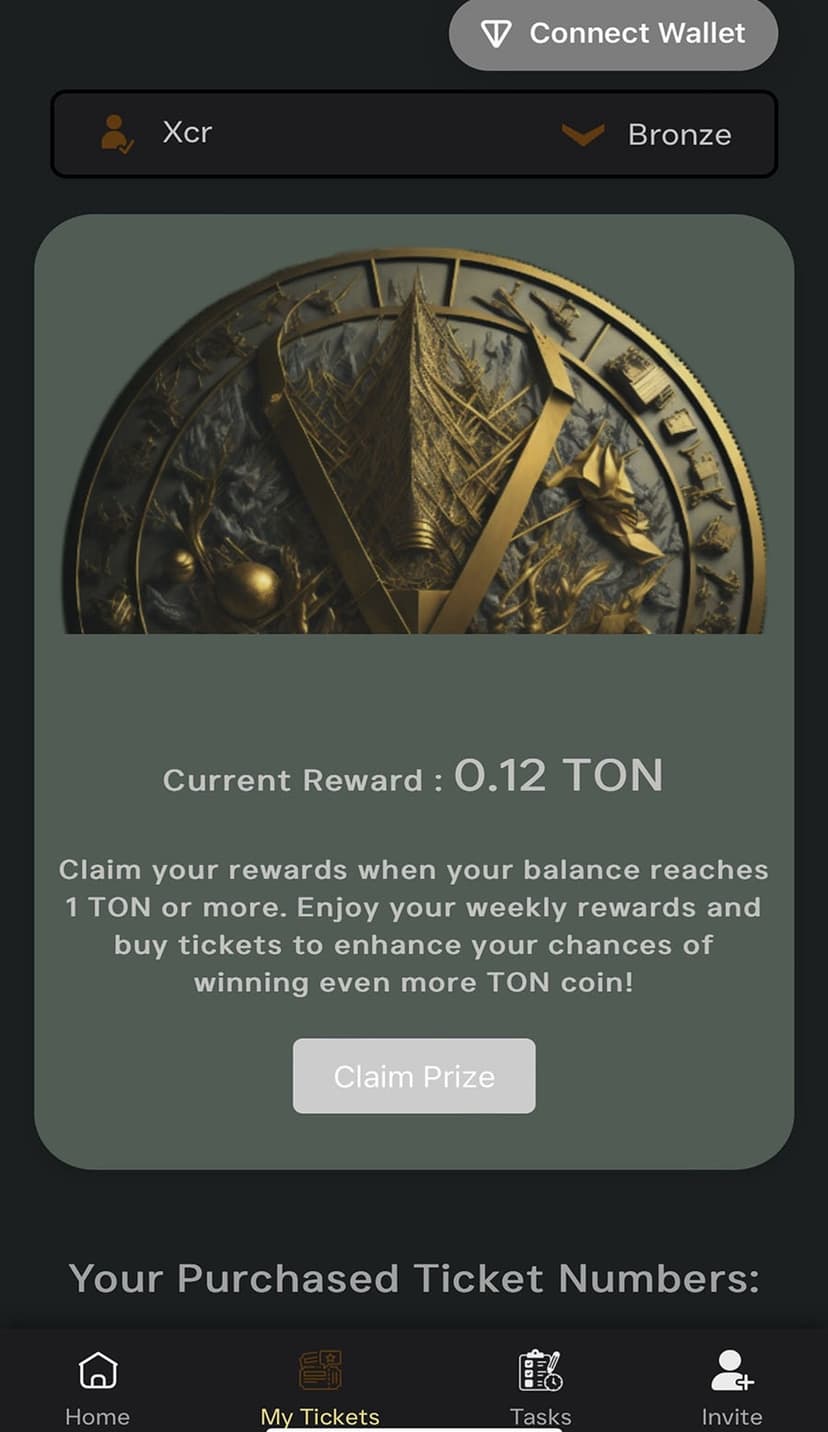Go to the Home tab
This screenshot has height=1432, width=828.
[97, 1386]
